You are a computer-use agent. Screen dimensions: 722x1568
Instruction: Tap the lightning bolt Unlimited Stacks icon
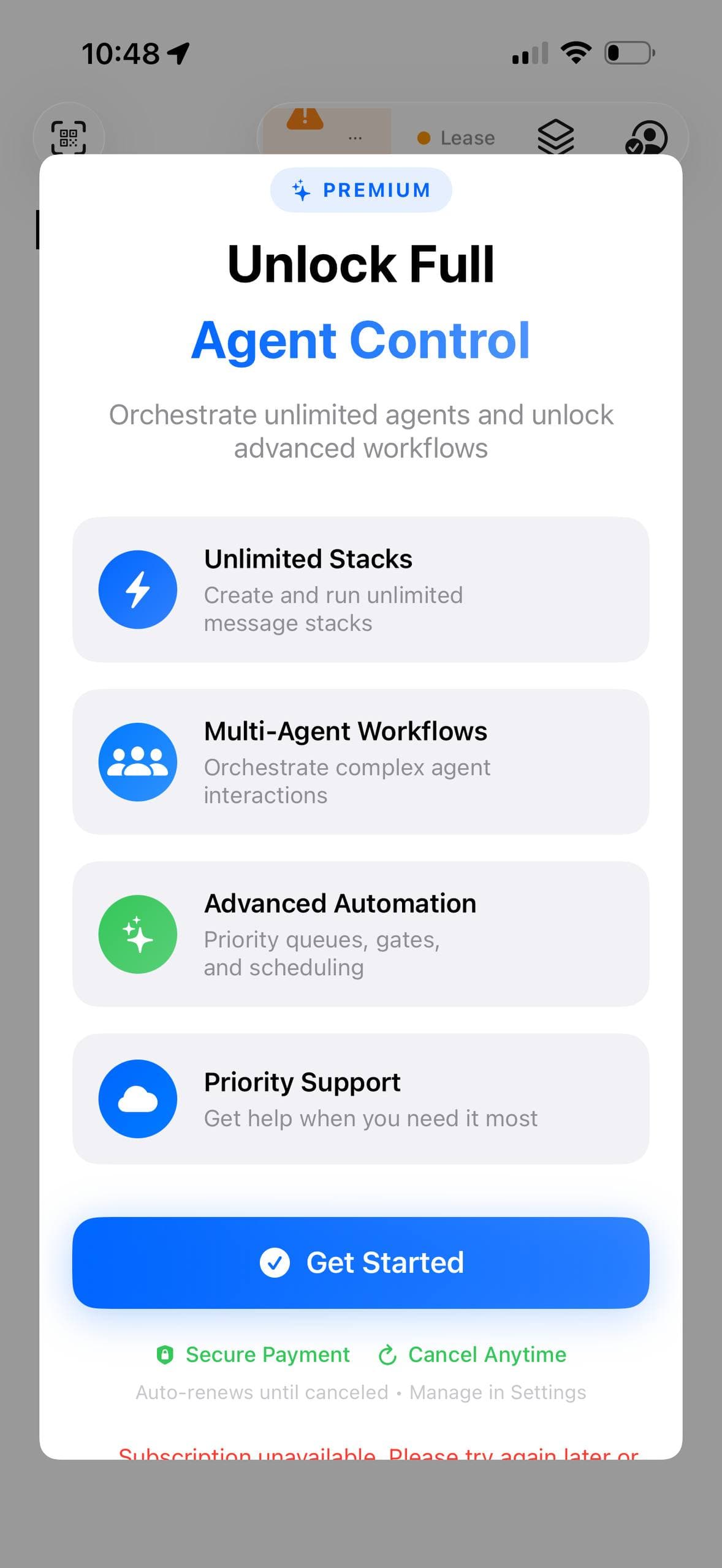click(x=137, y=589)
